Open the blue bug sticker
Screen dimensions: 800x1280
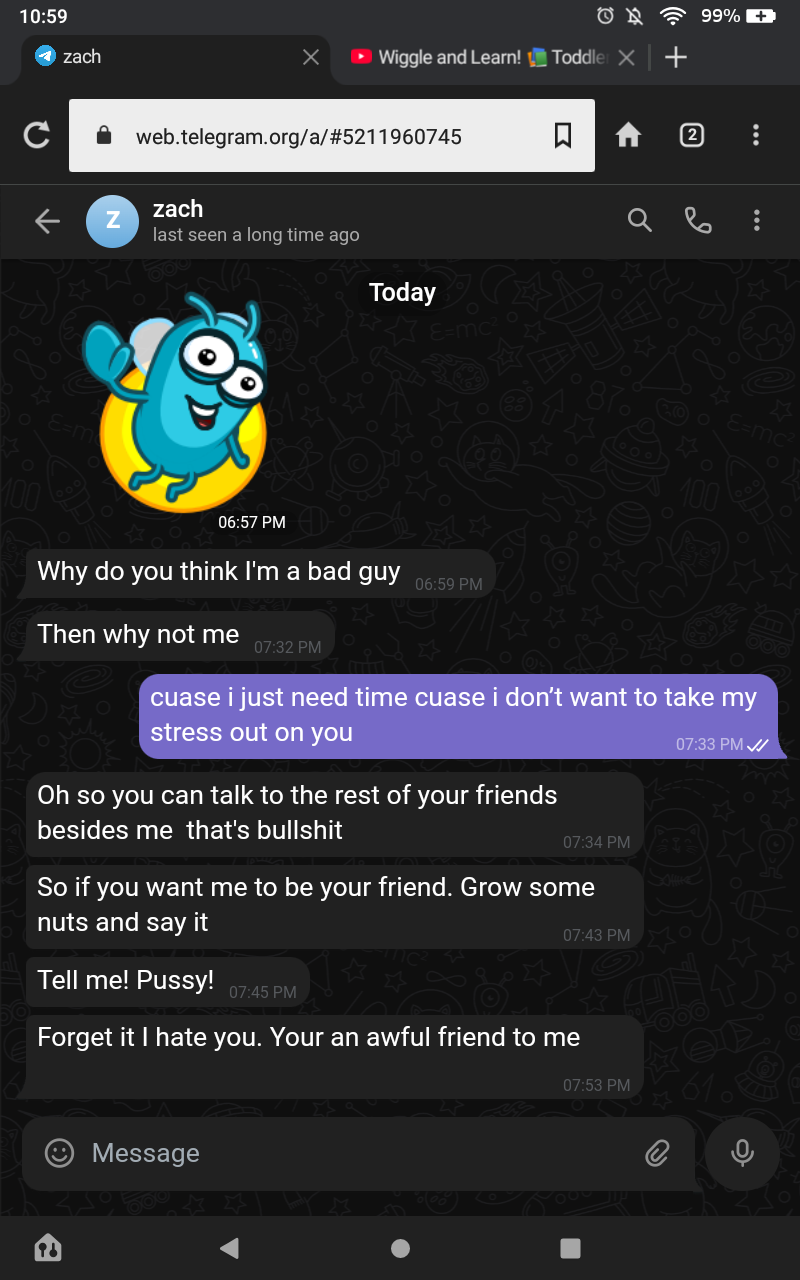[180, 400]
